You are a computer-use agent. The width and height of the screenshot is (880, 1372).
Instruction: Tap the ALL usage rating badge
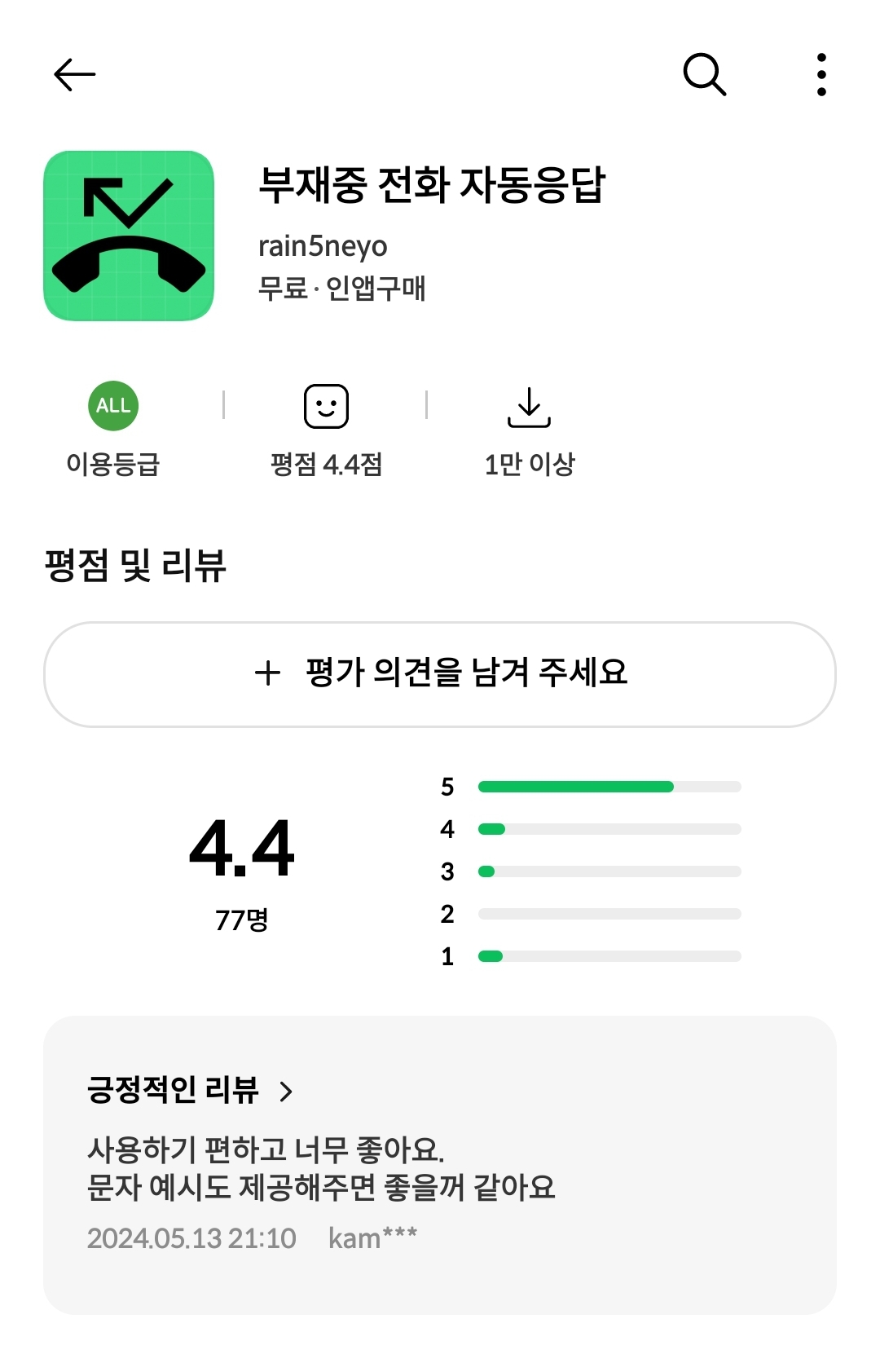tap(113, 404)
